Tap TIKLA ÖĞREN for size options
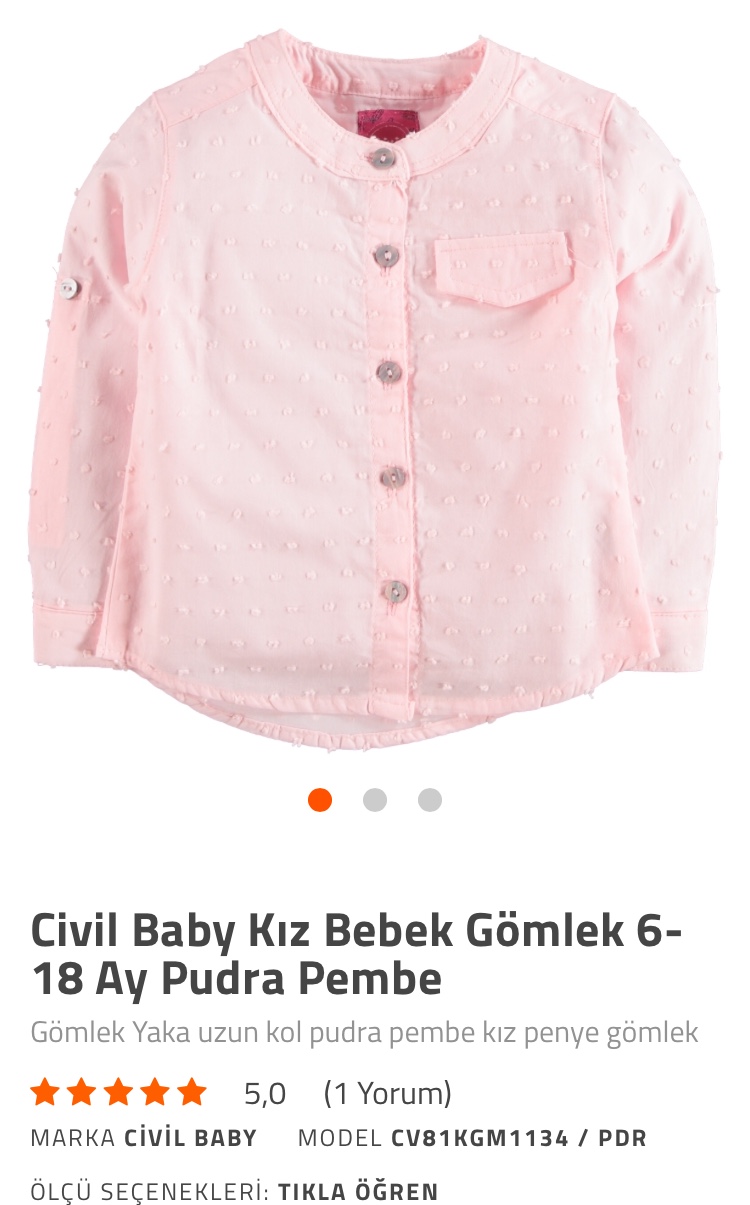 pyautogui.click(x=358, y=1191)
